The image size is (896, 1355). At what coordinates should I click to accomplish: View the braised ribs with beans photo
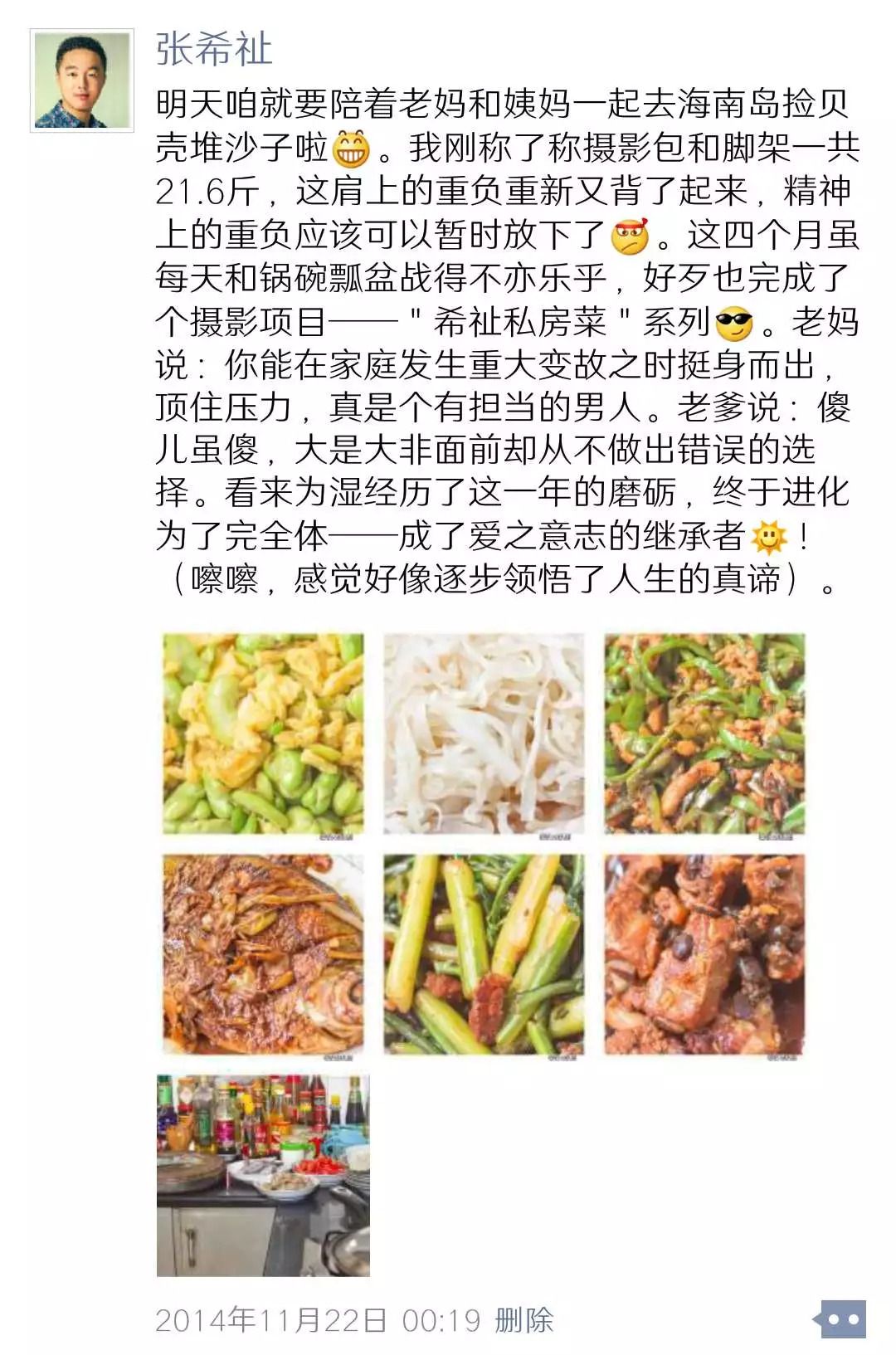[x=704, y=955]
